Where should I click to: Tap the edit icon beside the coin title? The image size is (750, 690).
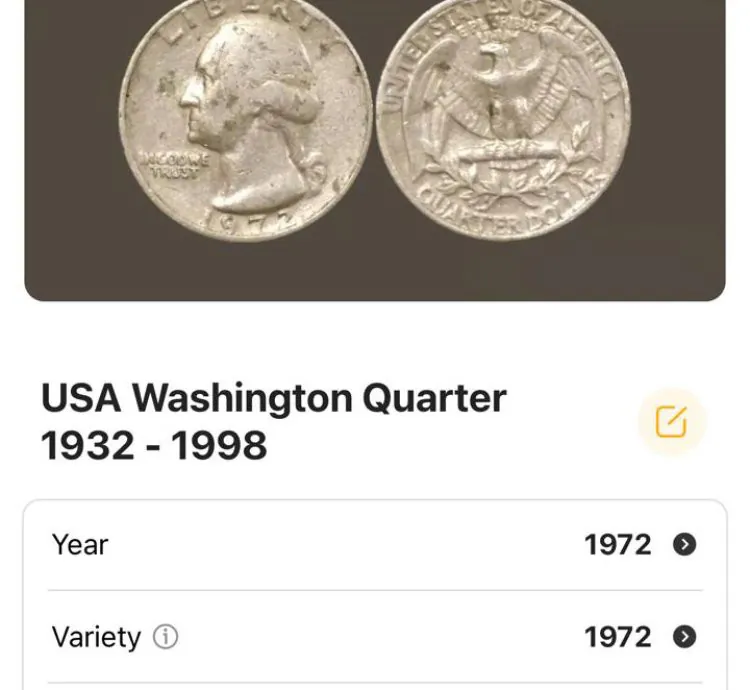[671, 422]
